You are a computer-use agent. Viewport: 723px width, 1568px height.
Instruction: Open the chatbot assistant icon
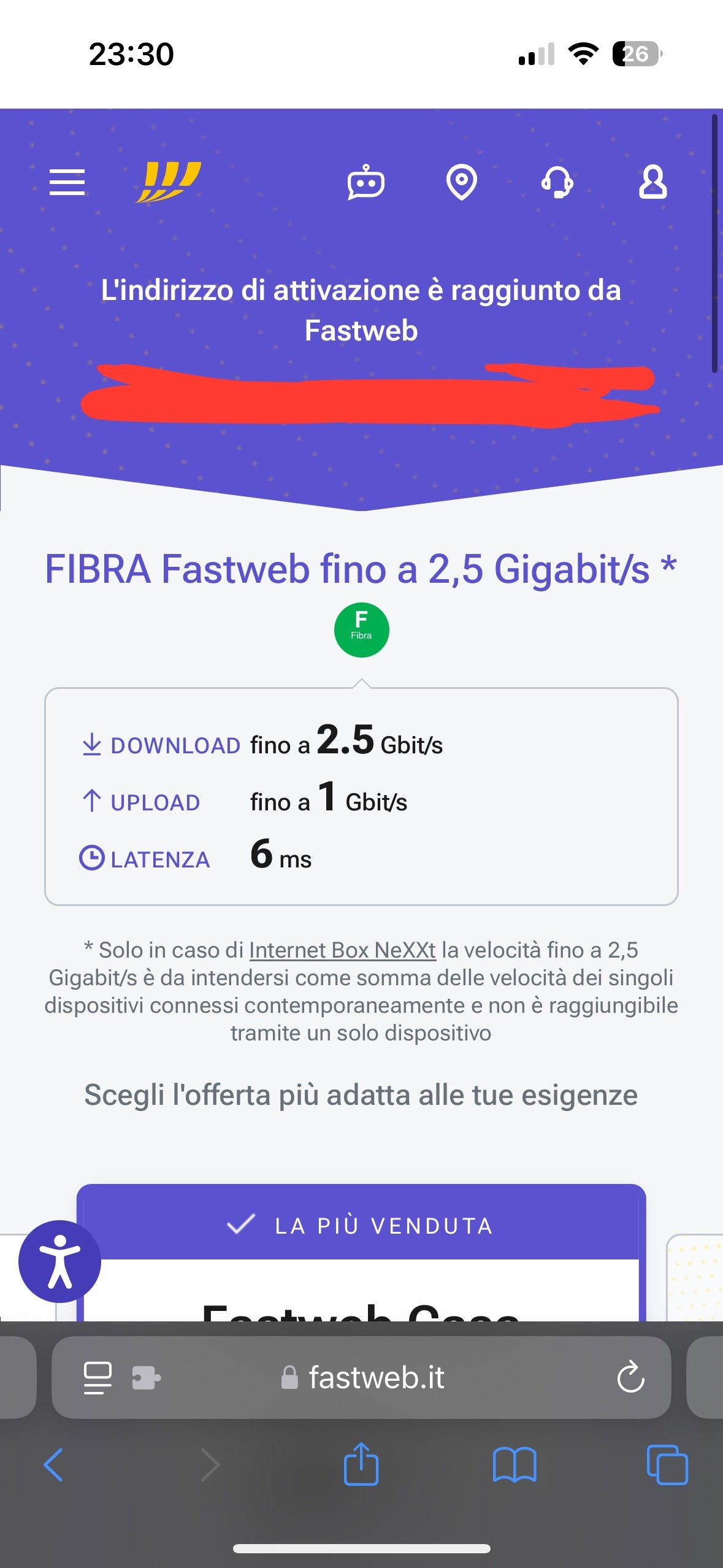pyautogui.click(x=365, y=182)
